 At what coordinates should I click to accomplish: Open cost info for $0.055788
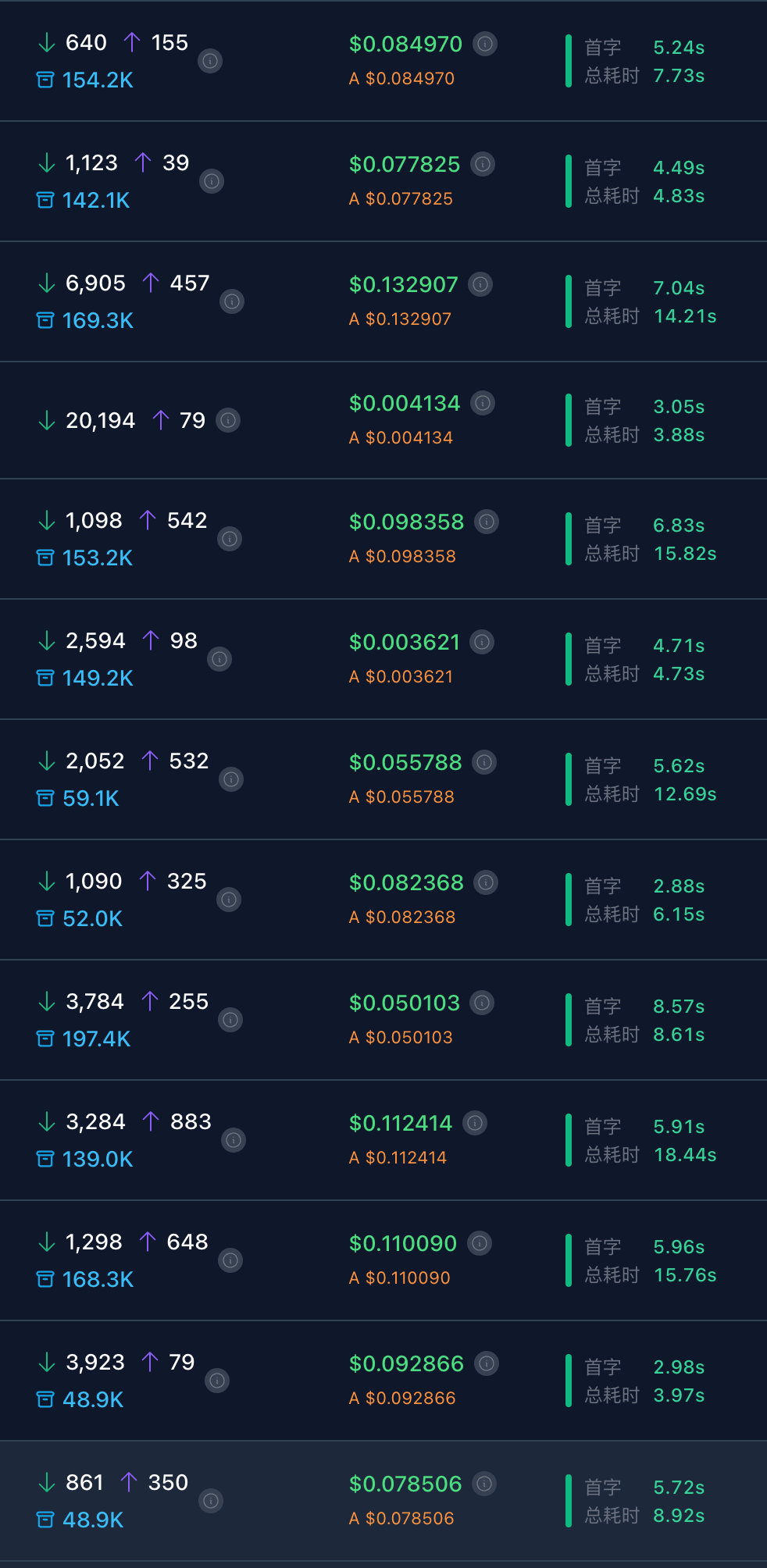485,762
